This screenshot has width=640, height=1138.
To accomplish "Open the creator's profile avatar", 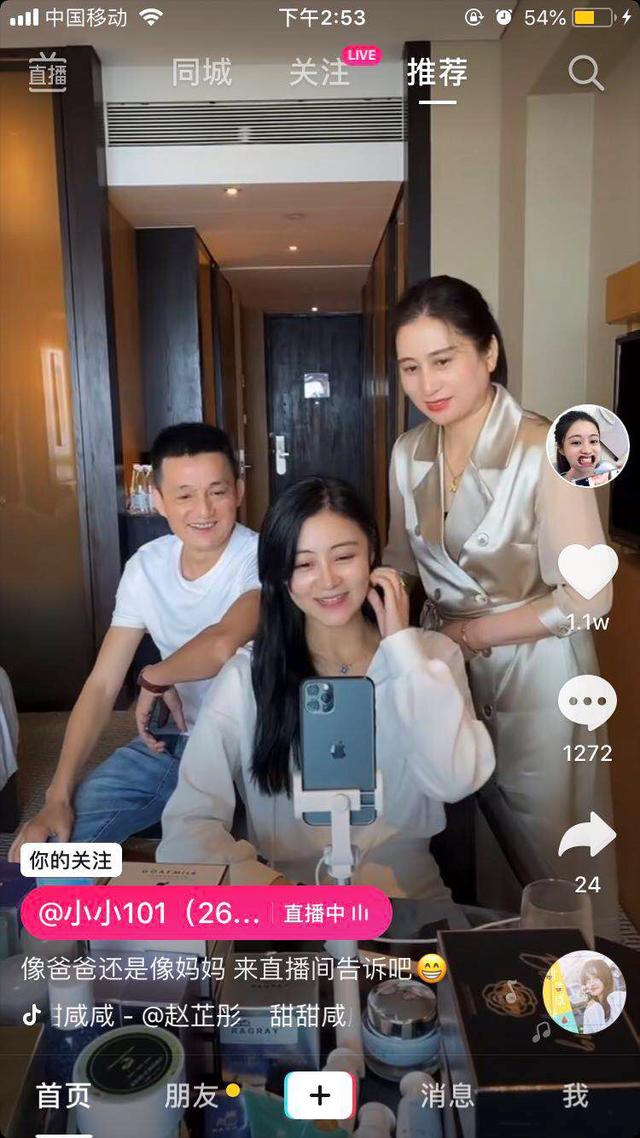I will [x=588, y=446].
